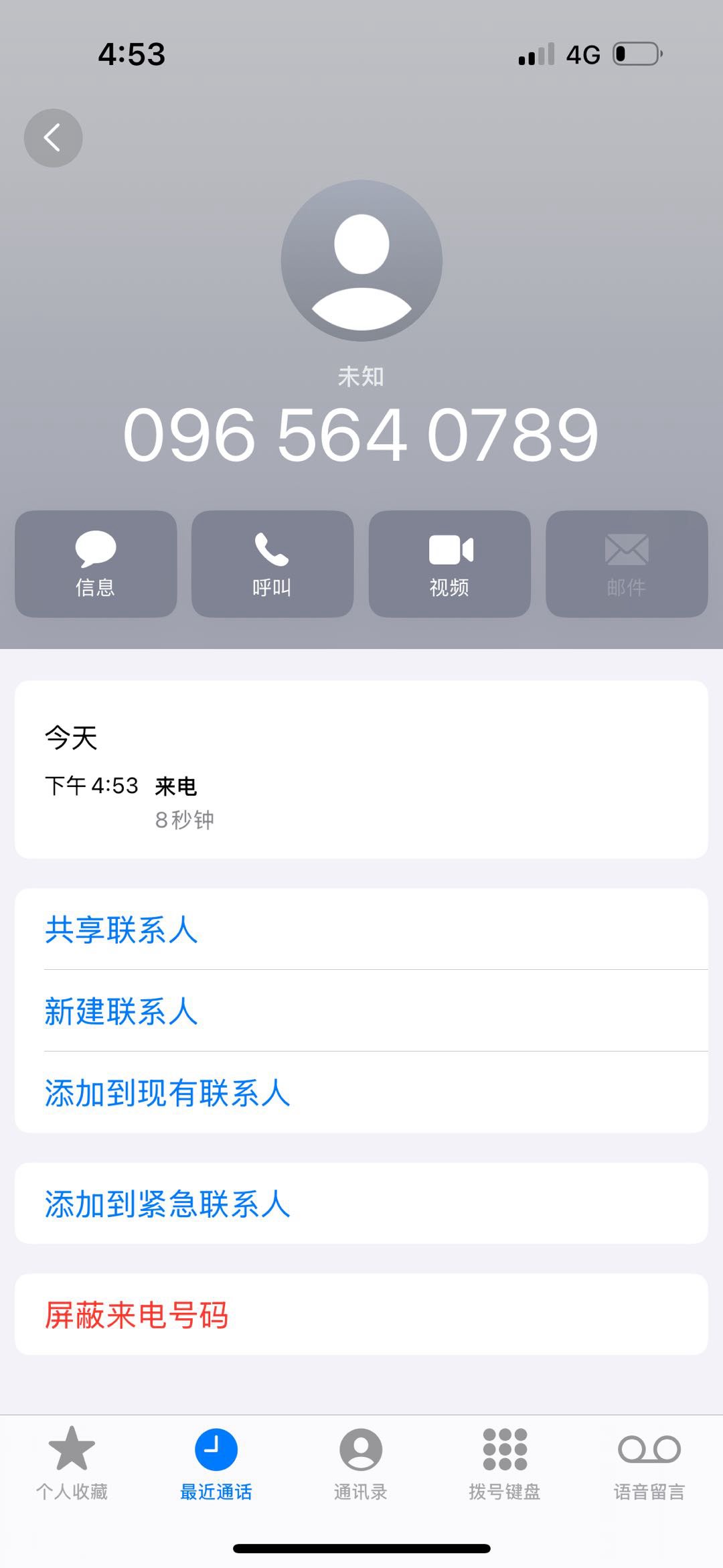Block this caller via 屏蔽来电号码
Image resolution: width=723 pixels, height=1568 pixels.
[x=137, y=1315]
